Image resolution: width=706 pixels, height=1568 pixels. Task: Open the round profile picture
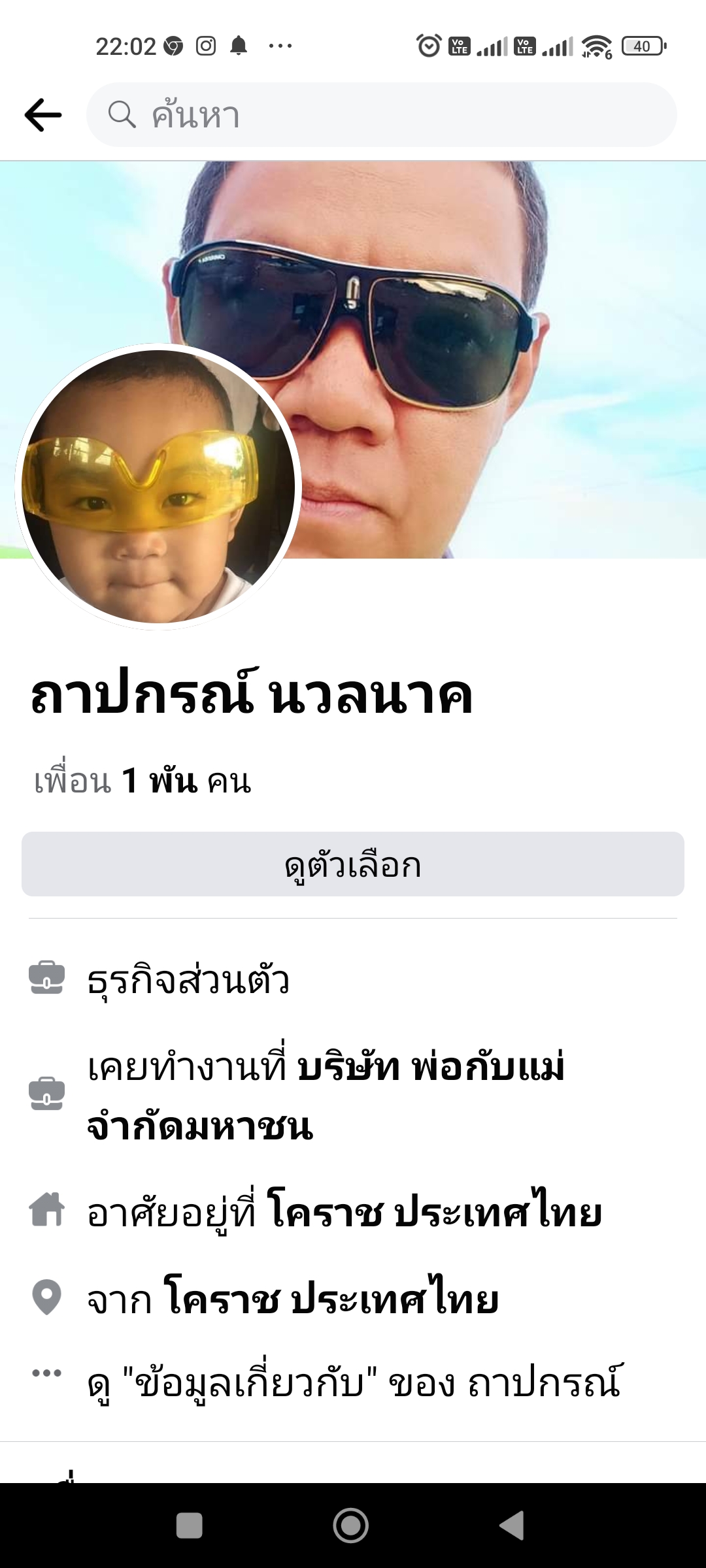tap(158, 487)
